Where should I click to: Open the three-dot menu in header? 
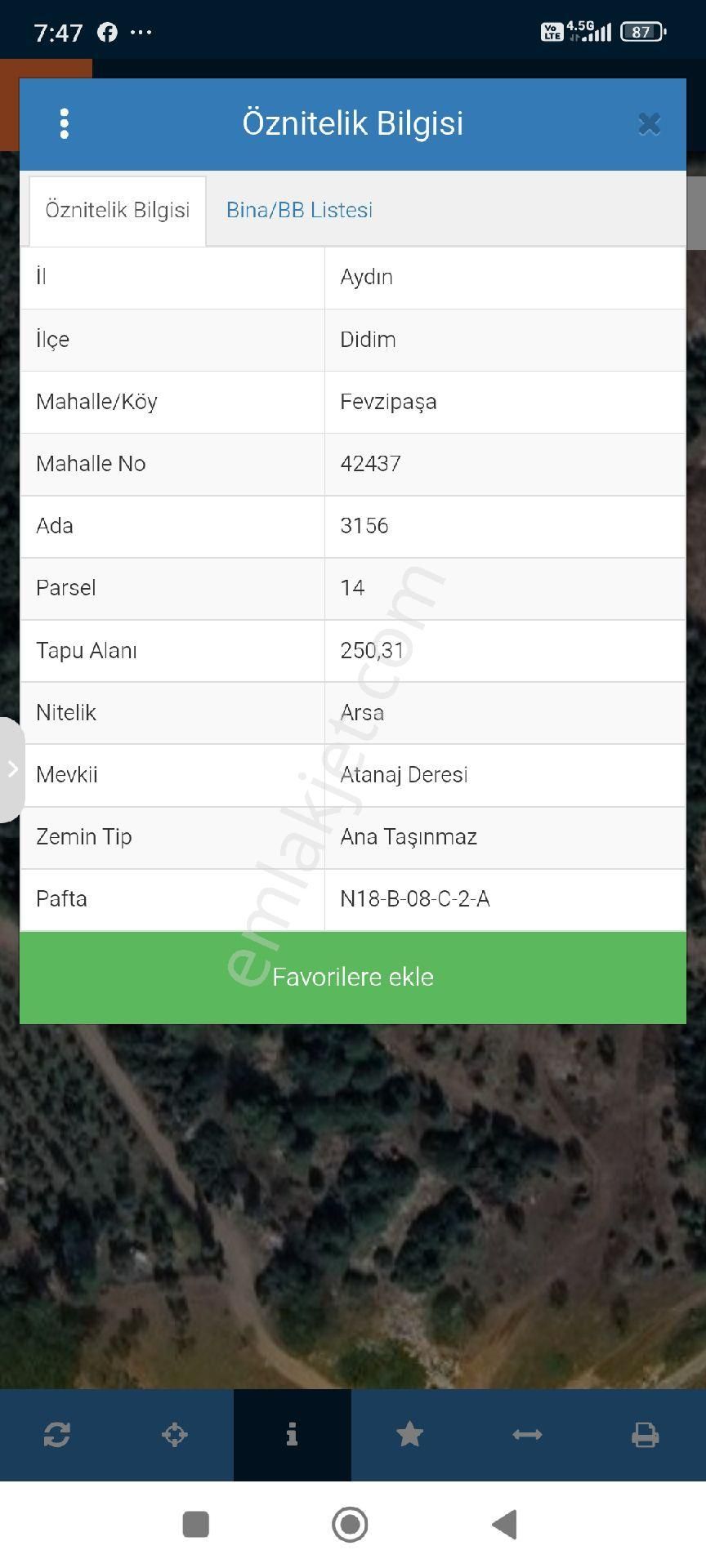click(65, 124)
